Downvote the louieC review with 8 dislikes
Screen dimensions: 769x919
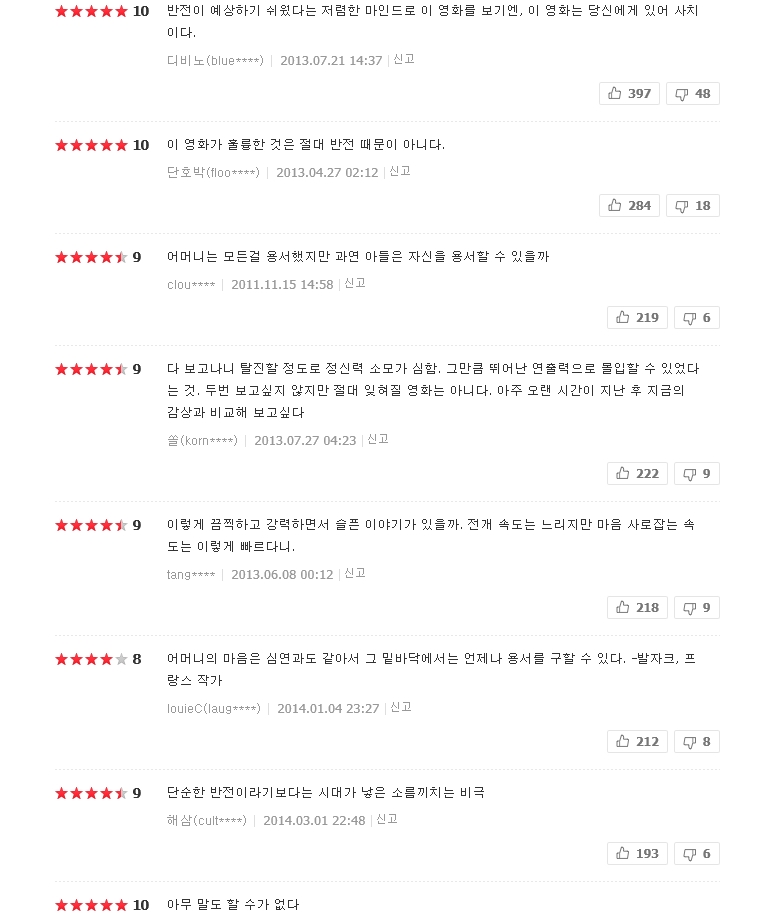coord(696,742)
